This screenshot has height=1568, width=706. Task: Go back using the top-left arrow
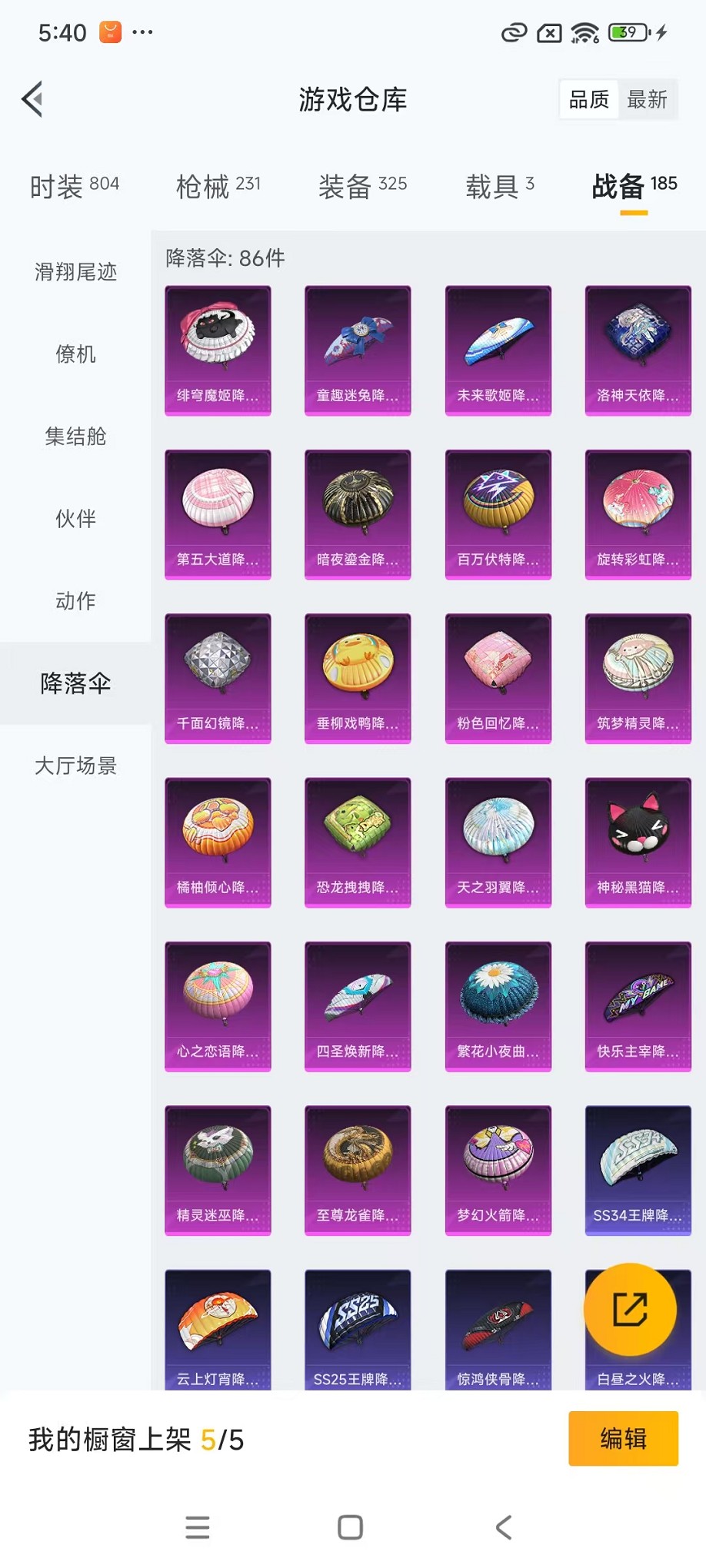pyautogui.click(x=32, y=99)
